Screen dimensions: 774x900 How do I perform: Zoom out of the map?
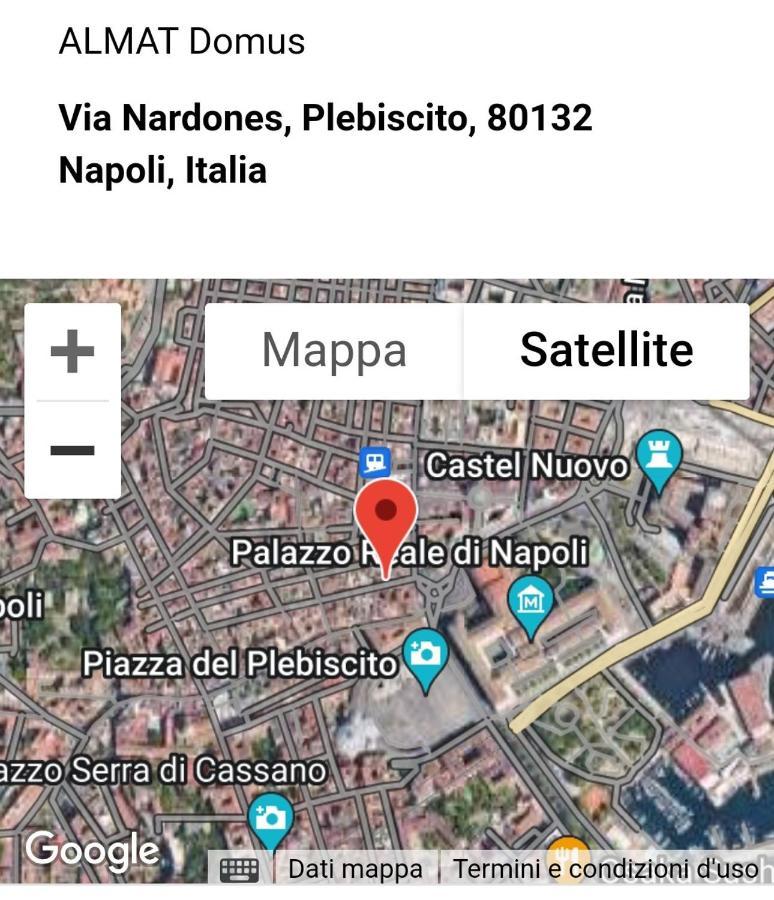tap(72, 450)
